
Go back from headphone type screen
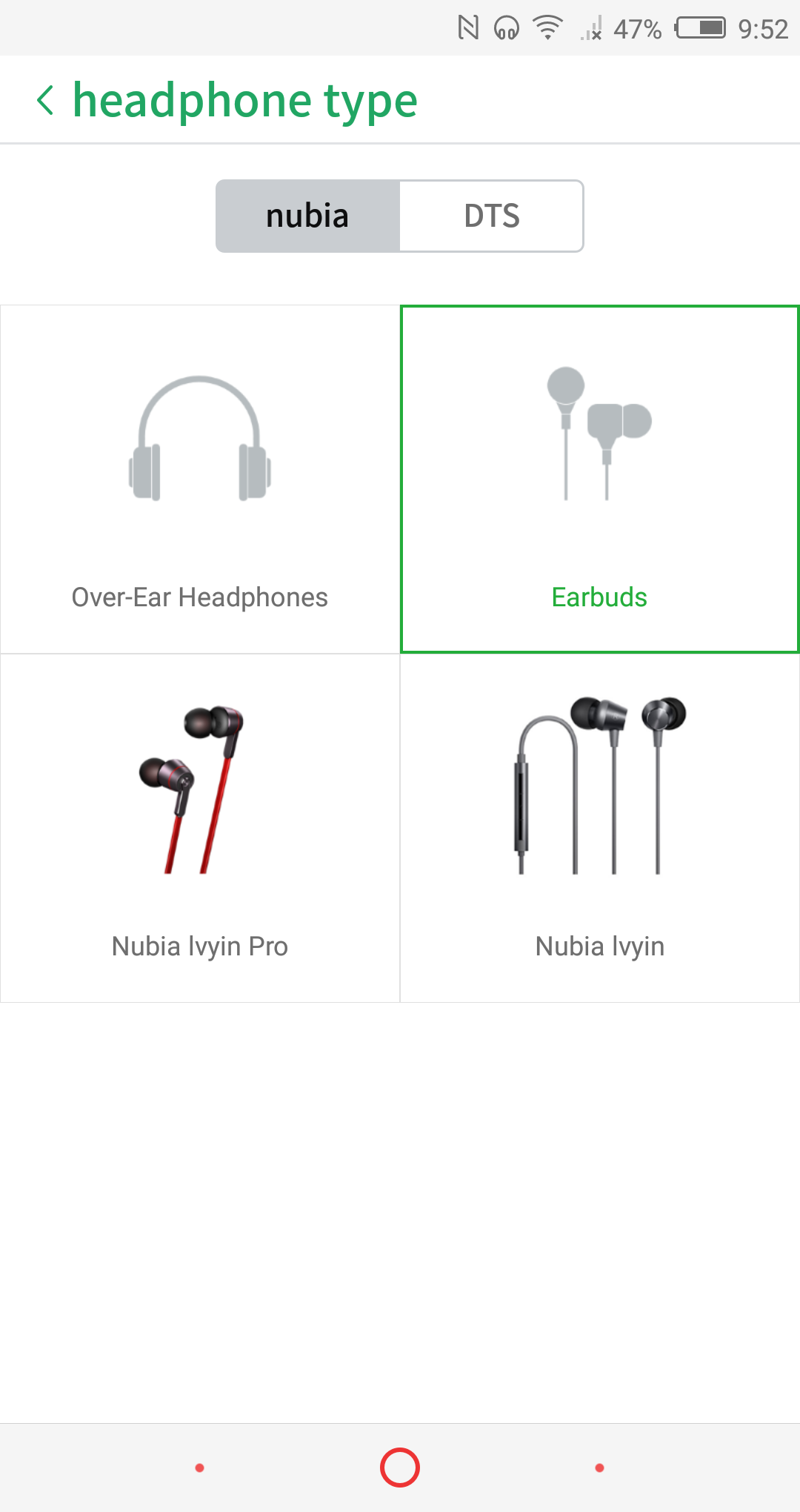tap(45, 100)
